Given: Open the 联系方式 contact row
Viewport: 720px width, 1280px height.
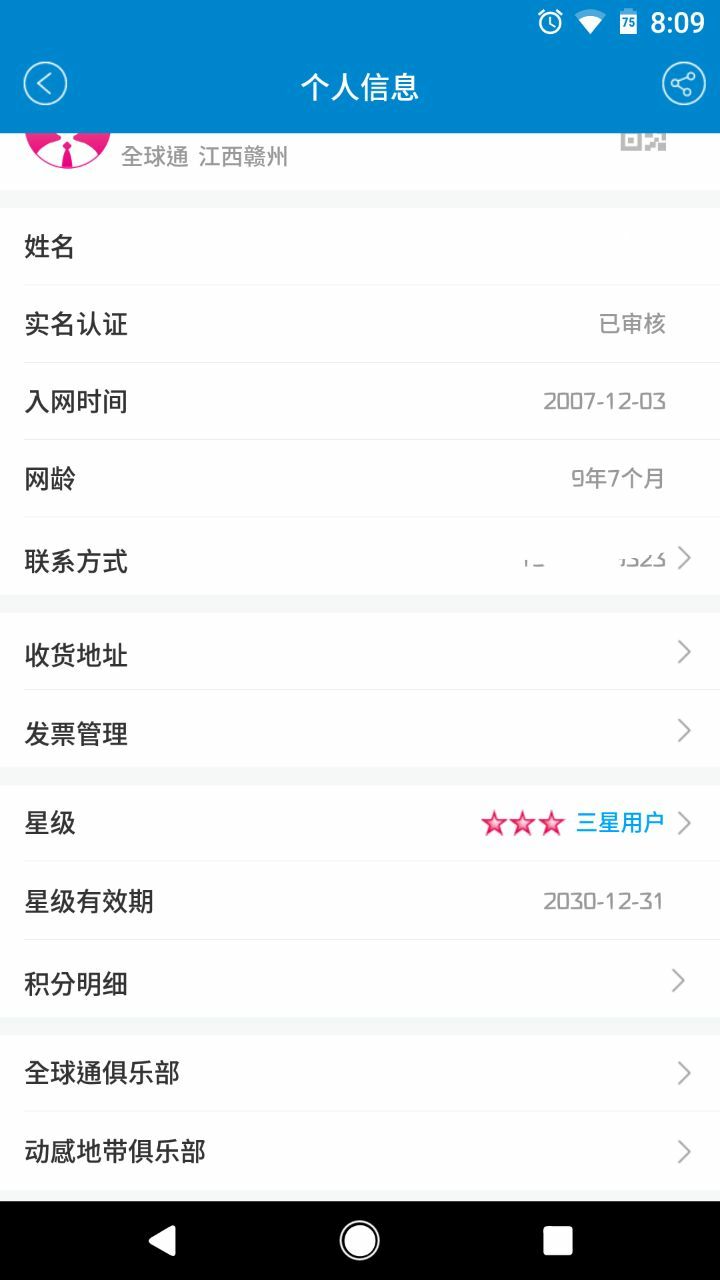Looking at the screenshot, I should click(x=360, y=559).
